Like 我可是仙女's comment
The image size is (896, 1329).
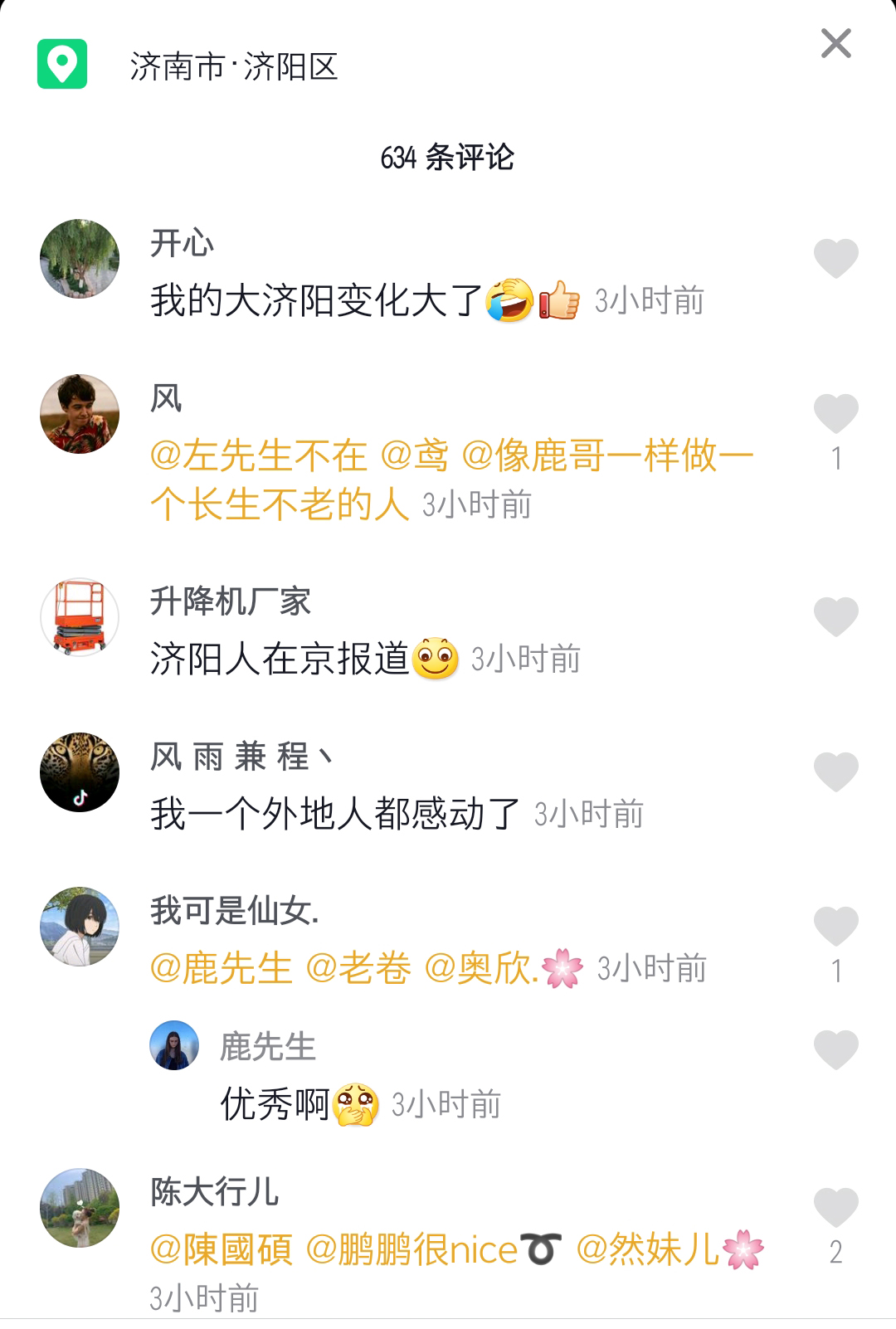835,926
